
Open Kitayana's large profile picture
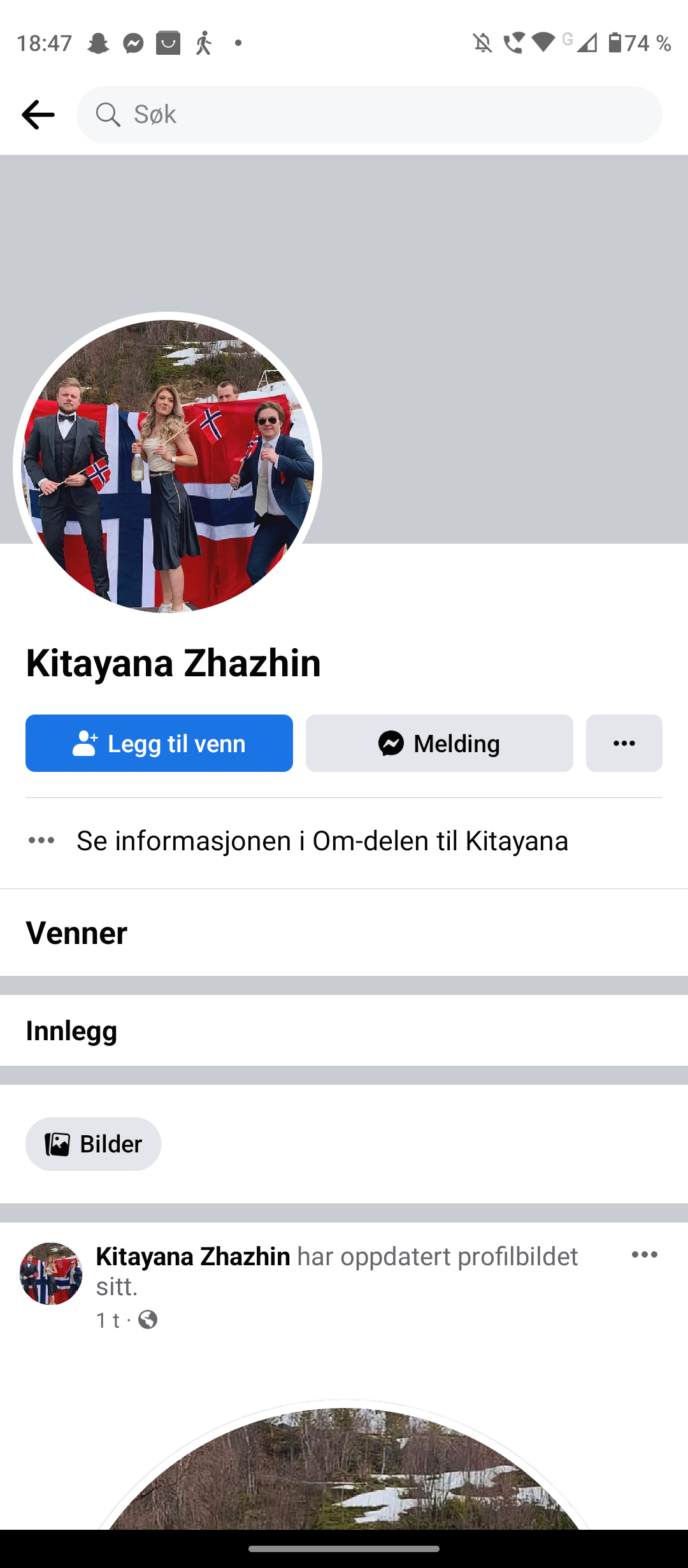pyautogui.click(x=168, y=467)
